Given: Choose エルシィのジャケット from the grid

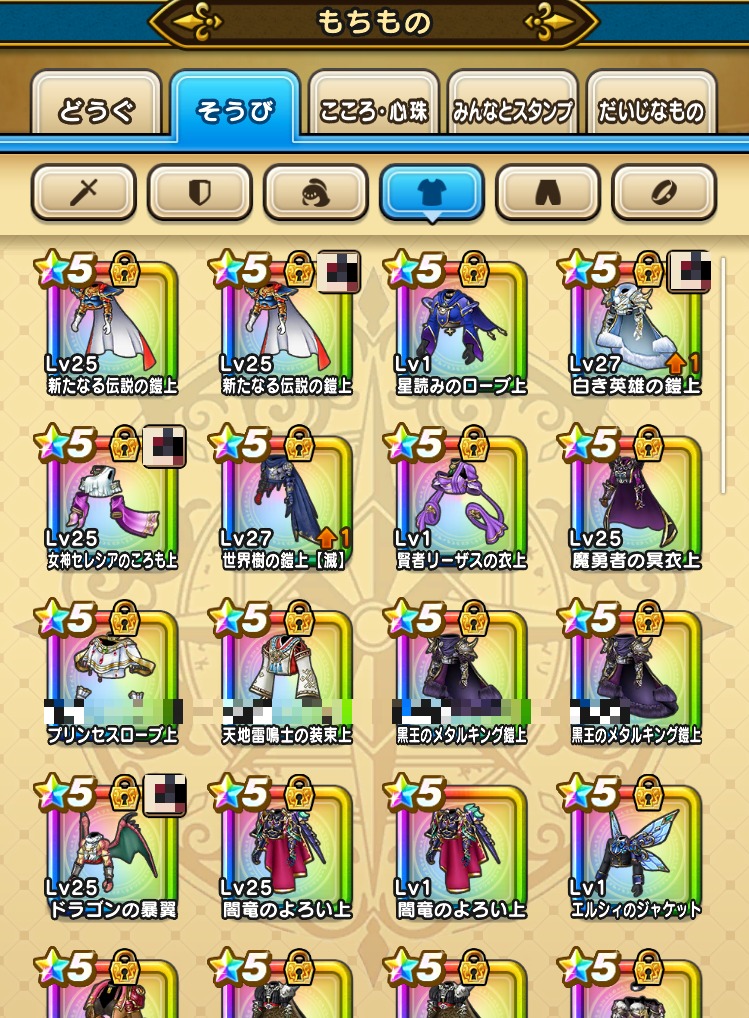Looking at the screenshot, I should (x=636, y=853).
